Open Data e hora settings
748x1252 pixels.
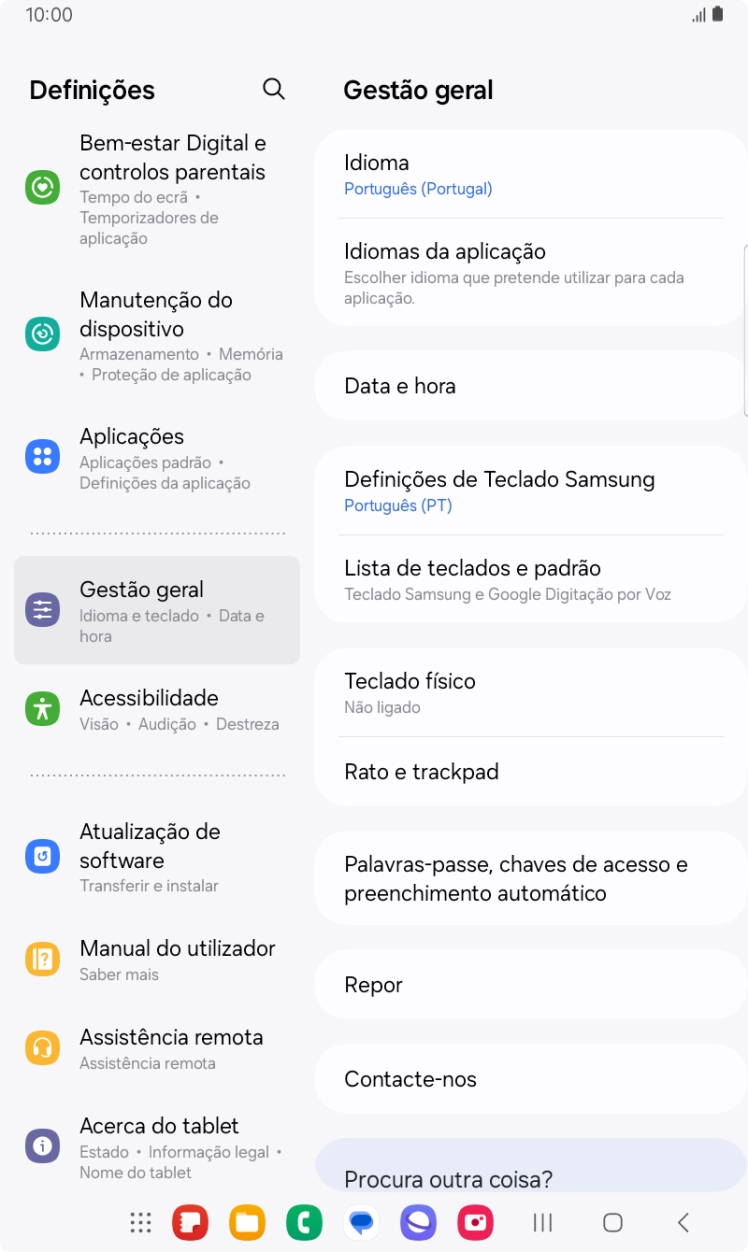click(x=531, y=386)
